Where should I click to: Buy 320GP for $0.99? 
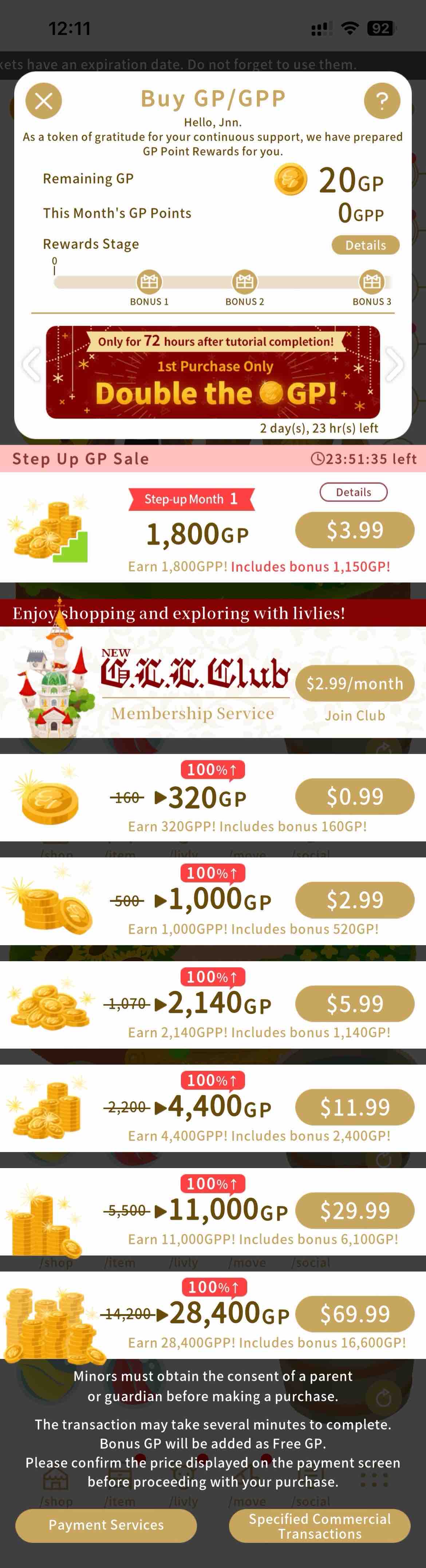click(x=354, y=796)
